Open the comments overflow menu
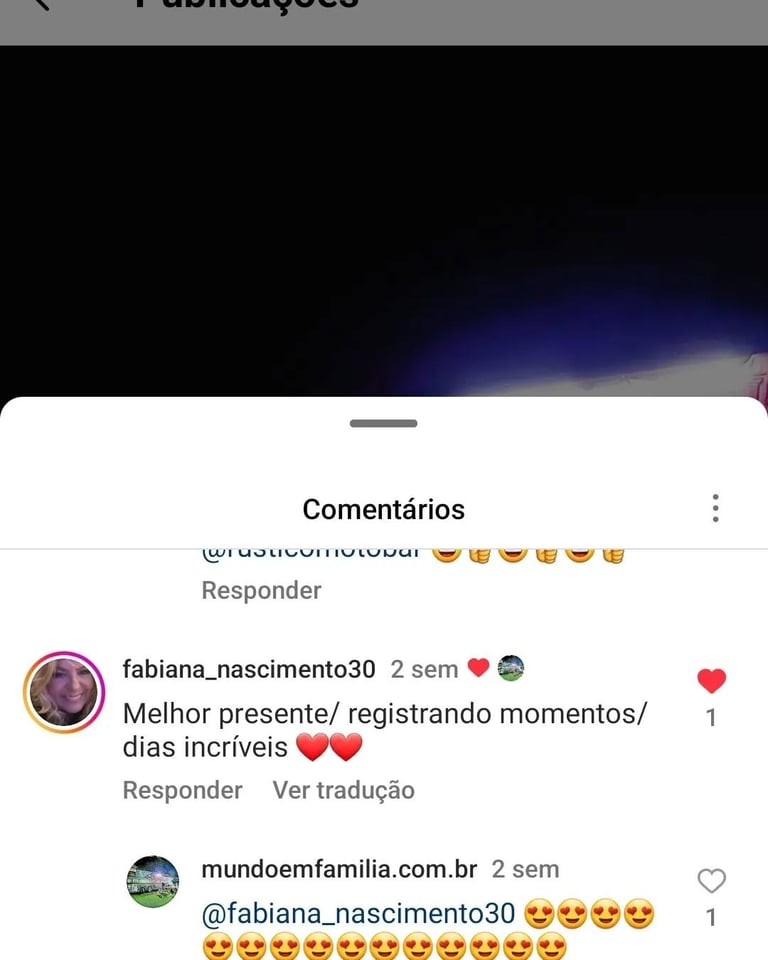This screenshot has width=768, height=960. click(715, 508)
